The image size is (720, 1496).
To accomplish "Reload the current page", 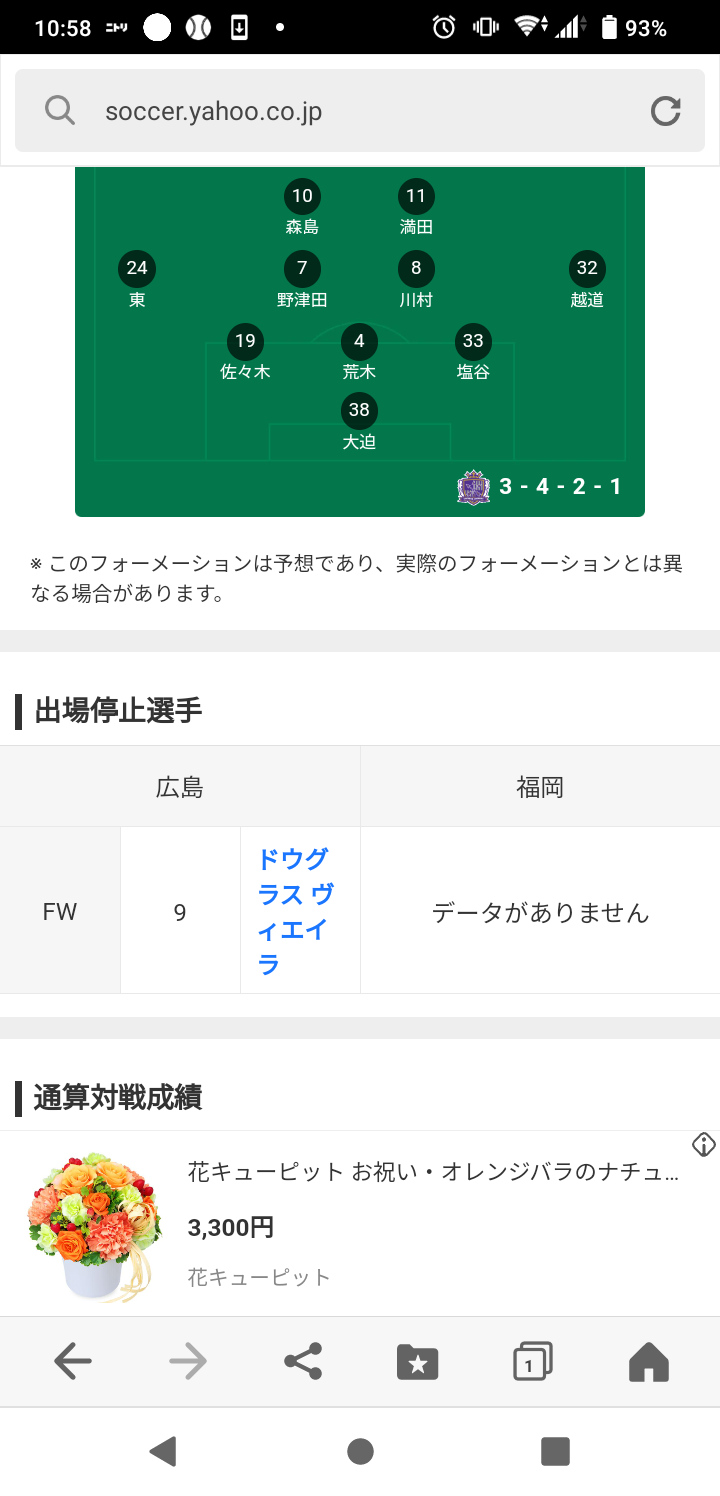I will 665,111.
